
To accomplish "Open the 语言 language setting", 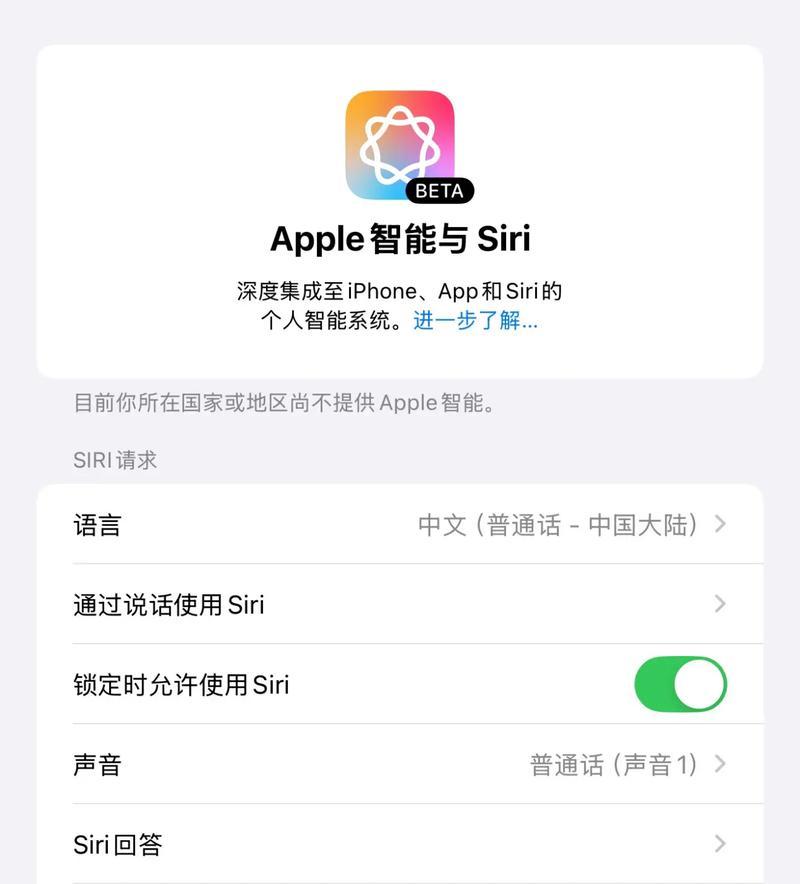I will coord(400,524).
